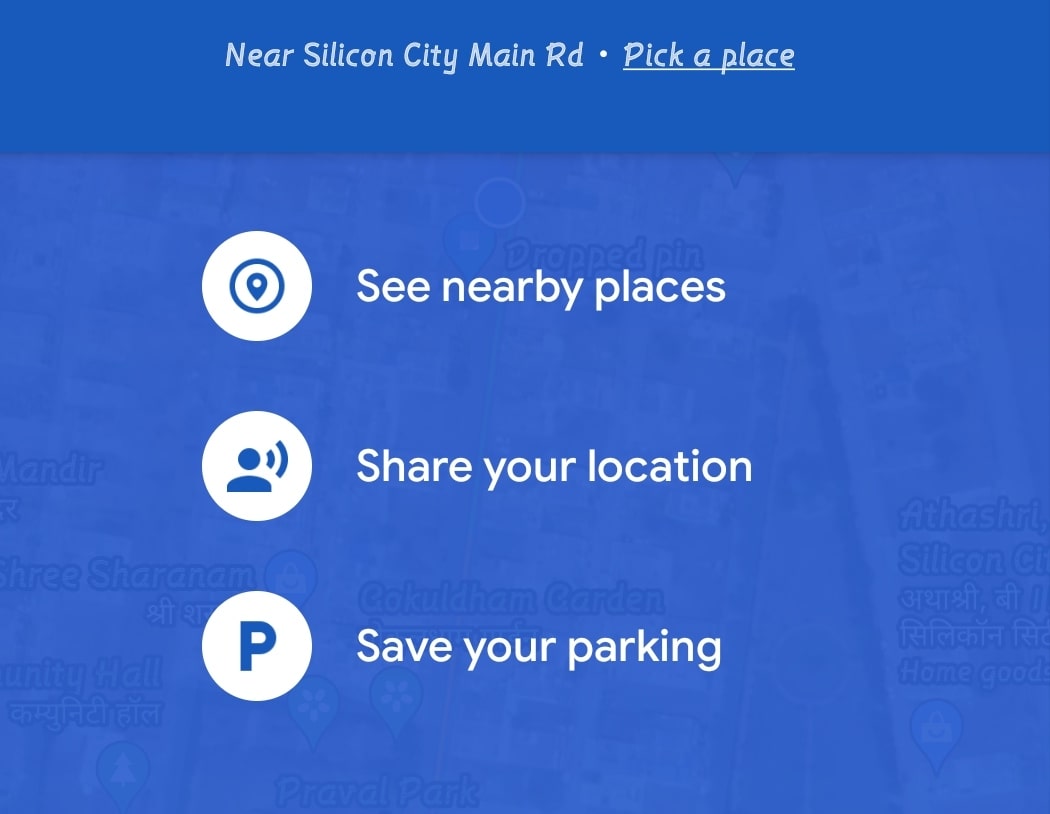Open the Pick a place link
The height and width of the screenshot is (814, 1050).
tap(708, 56)
